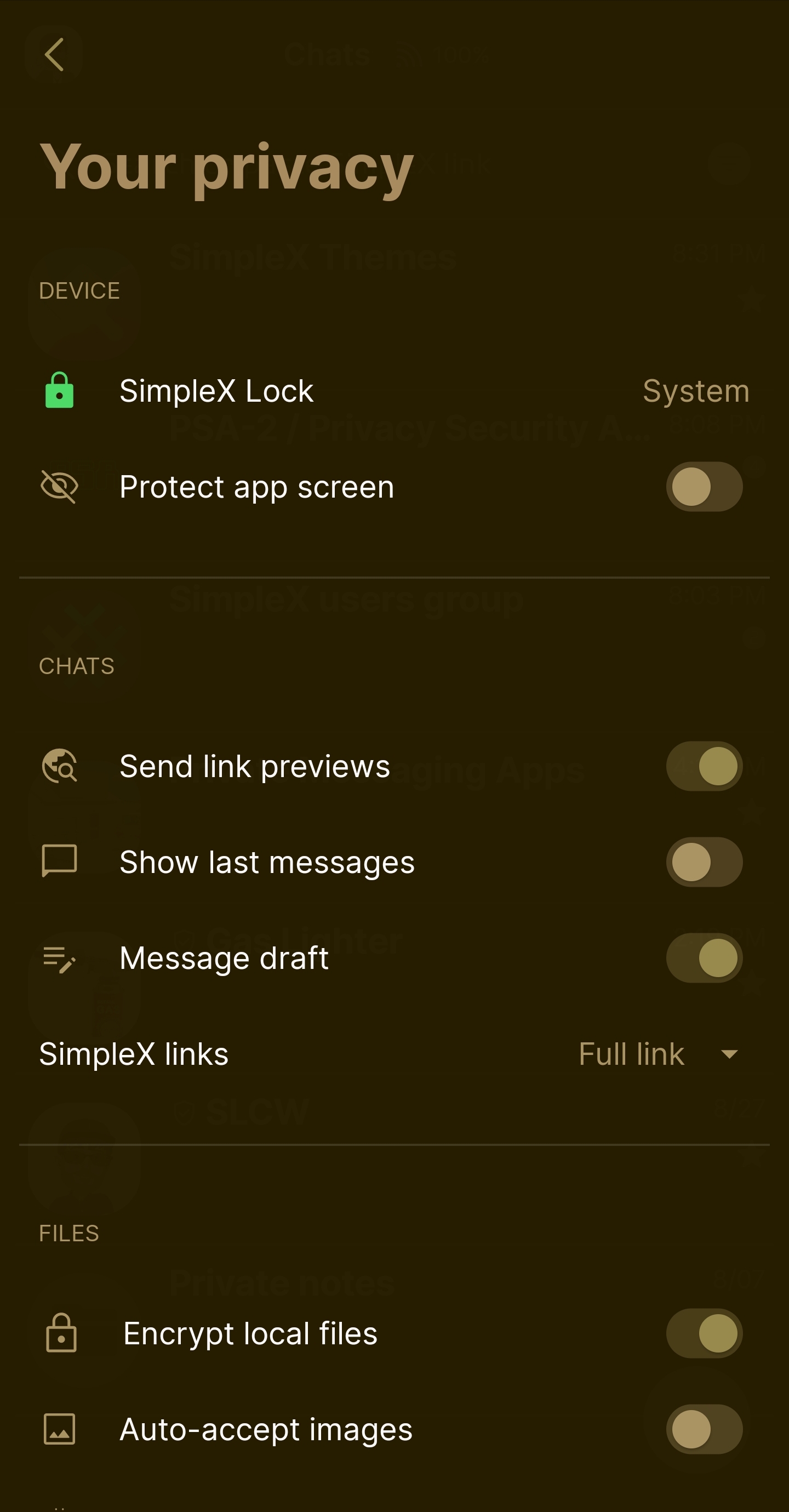Expand the SimpleX links dropdown

click(658, 1054)
